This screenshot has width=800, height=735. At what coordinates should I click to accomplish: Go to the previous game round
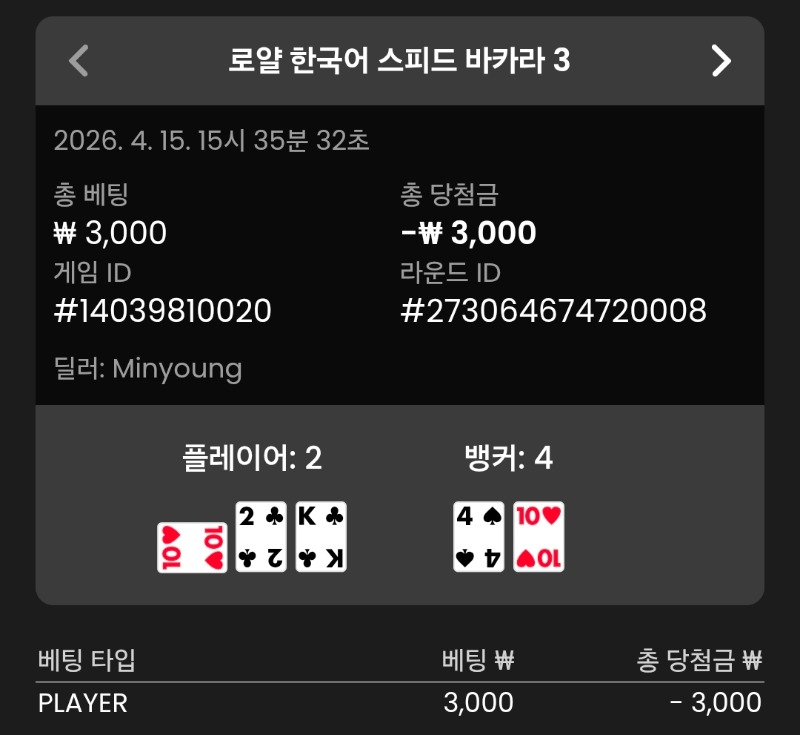[79, 61]
